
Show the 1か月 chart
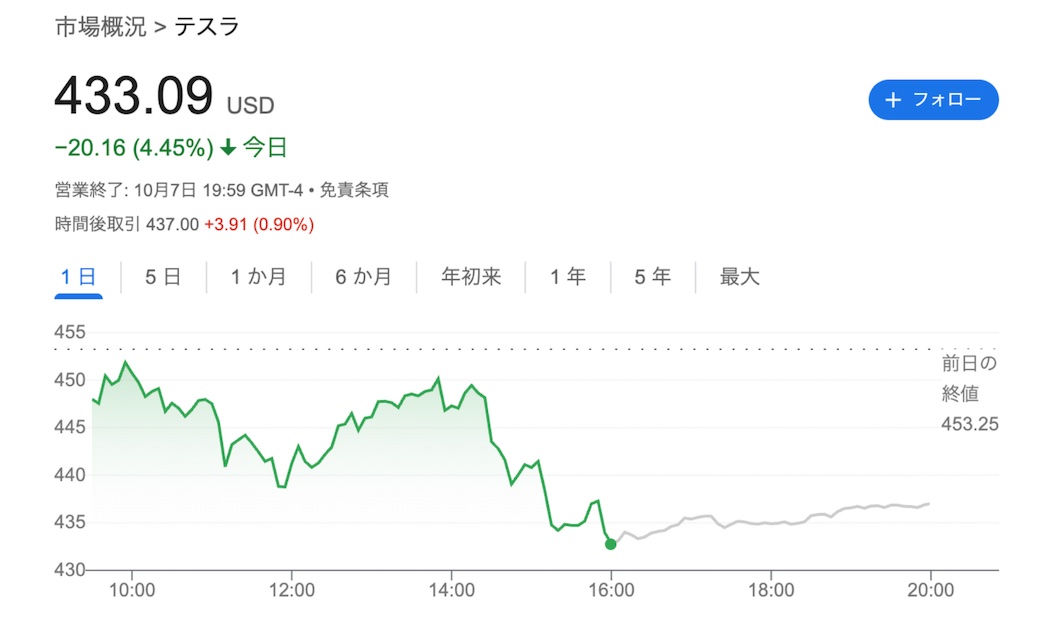click(x=258, y=277)
